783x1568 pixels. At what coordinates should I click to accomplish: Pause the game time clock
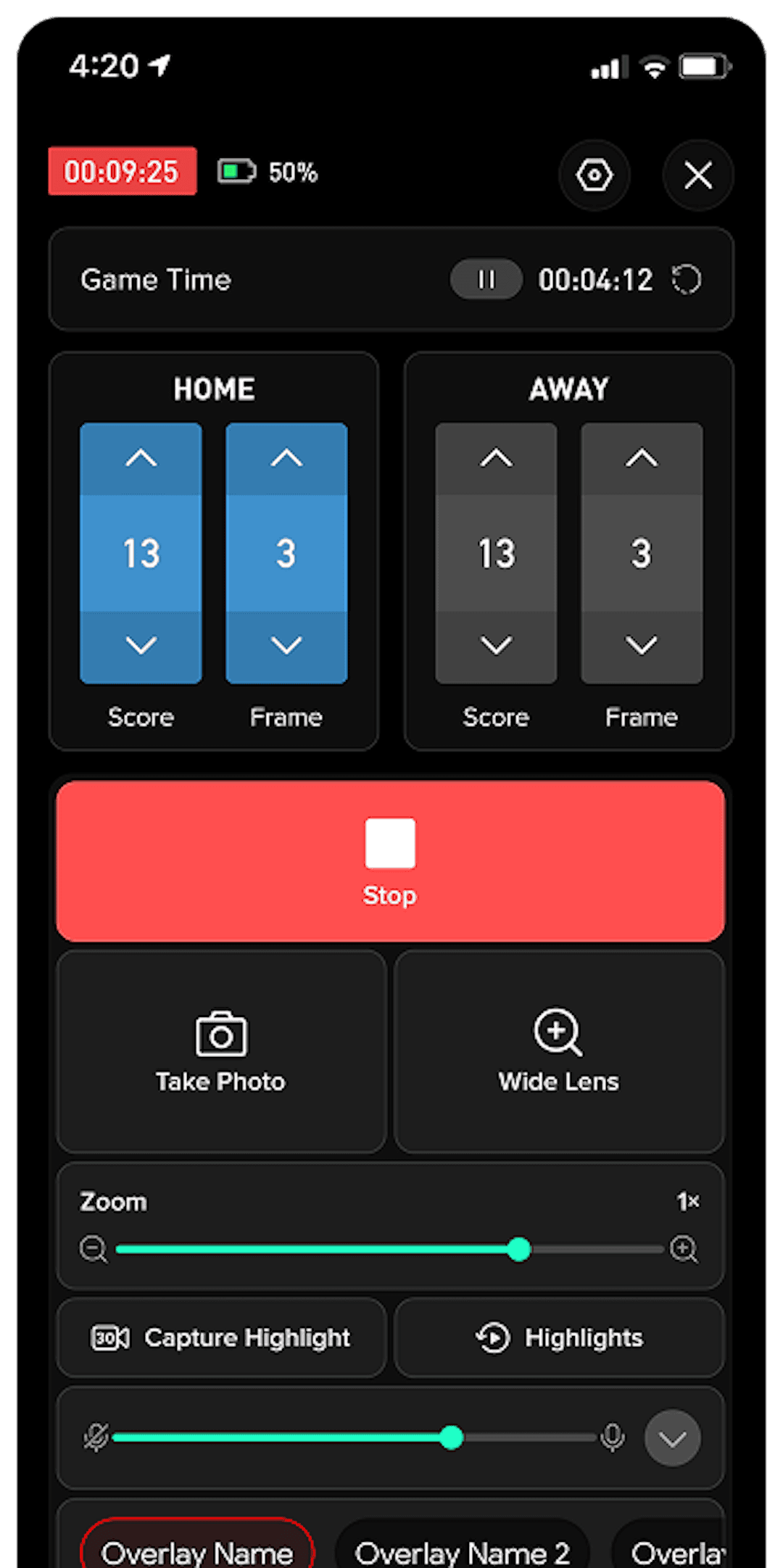[486, 280]
